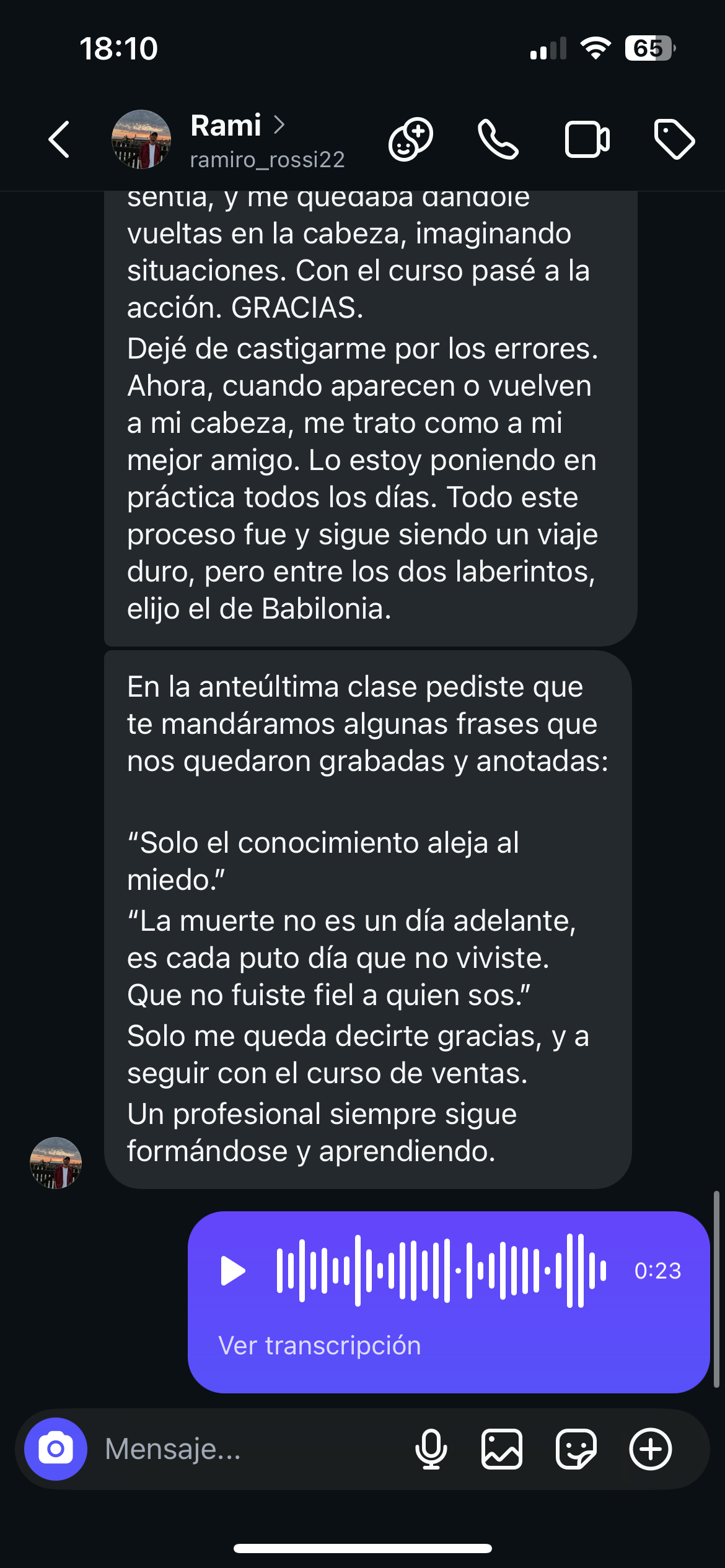The height and width of the screenshot is (1568, 725).
Task: Open the sticker picker
Action: [576, 1449]
